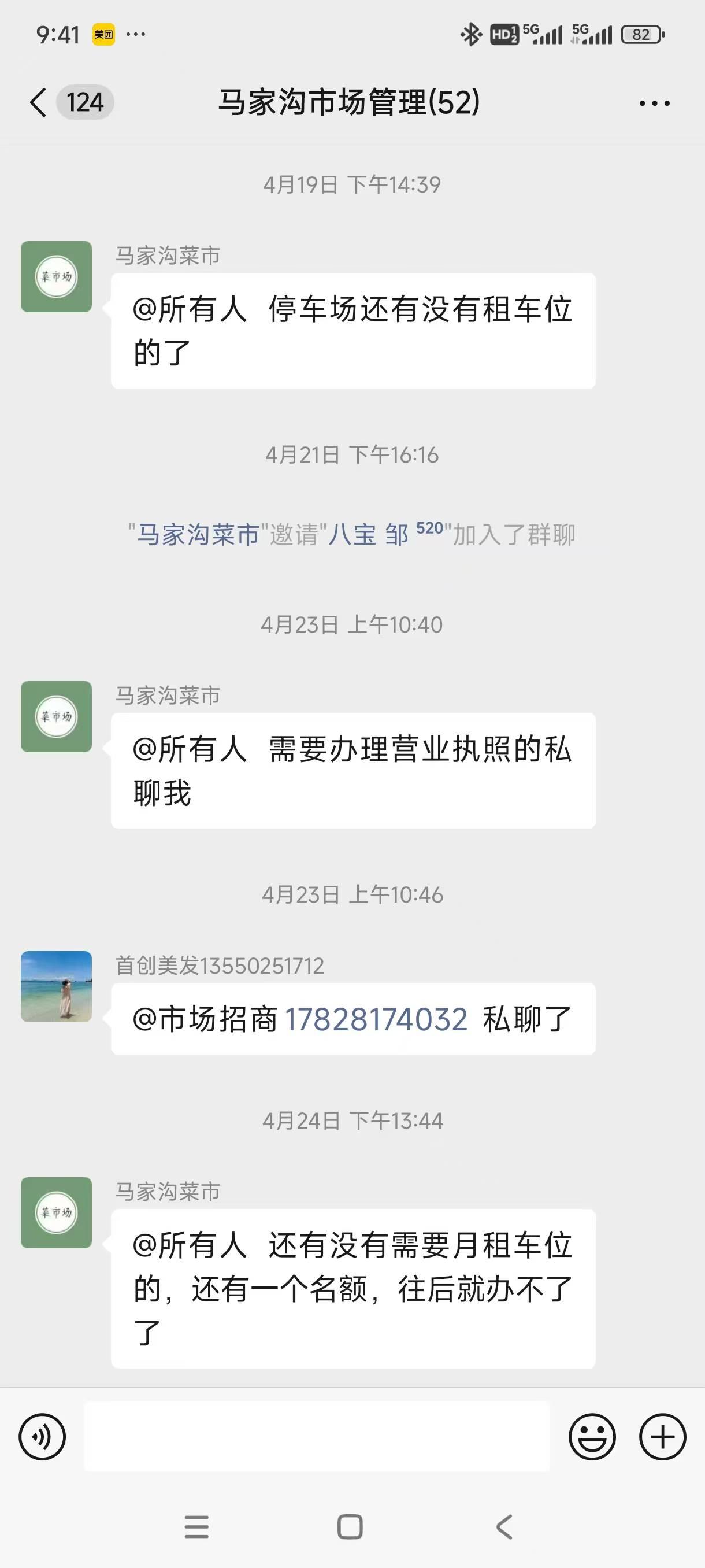Go back to the chat list

point(39,102)
